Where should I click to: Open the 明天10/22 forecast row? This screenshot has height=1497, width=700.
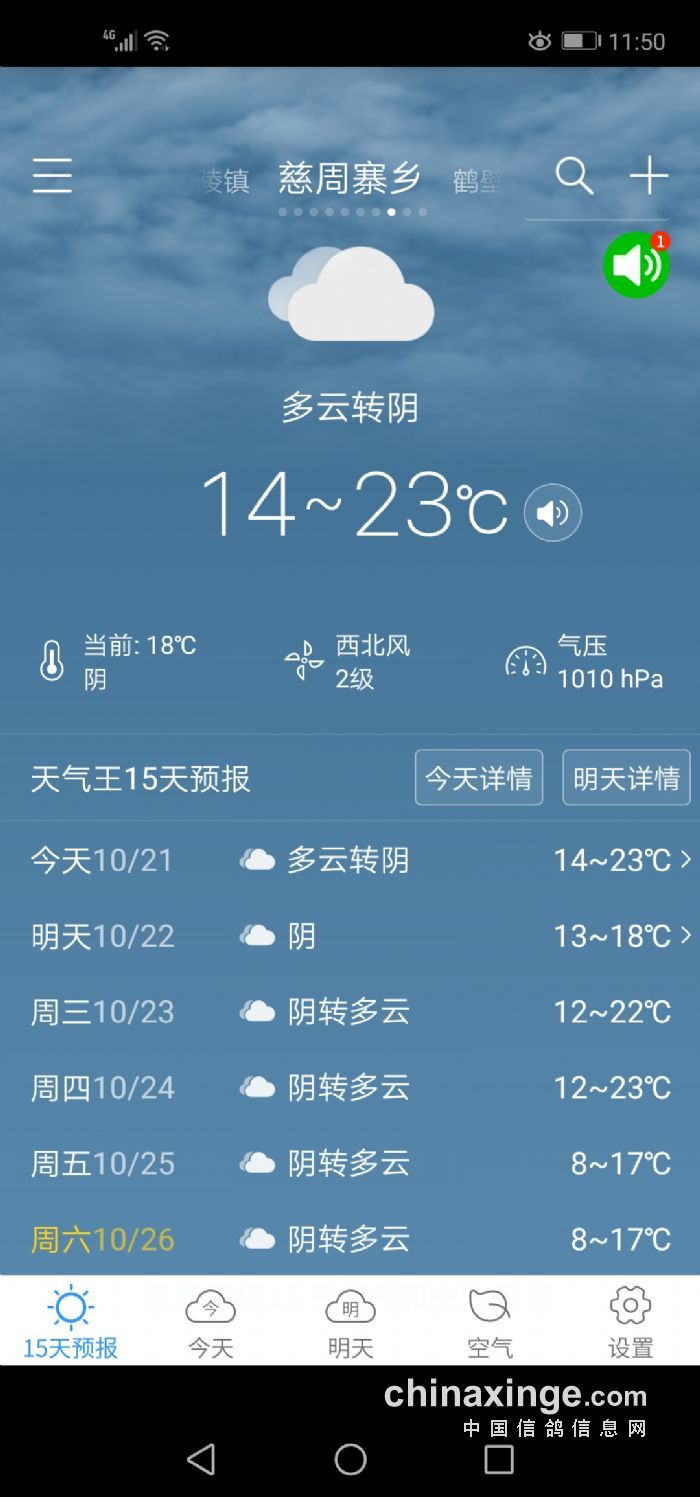350,936
